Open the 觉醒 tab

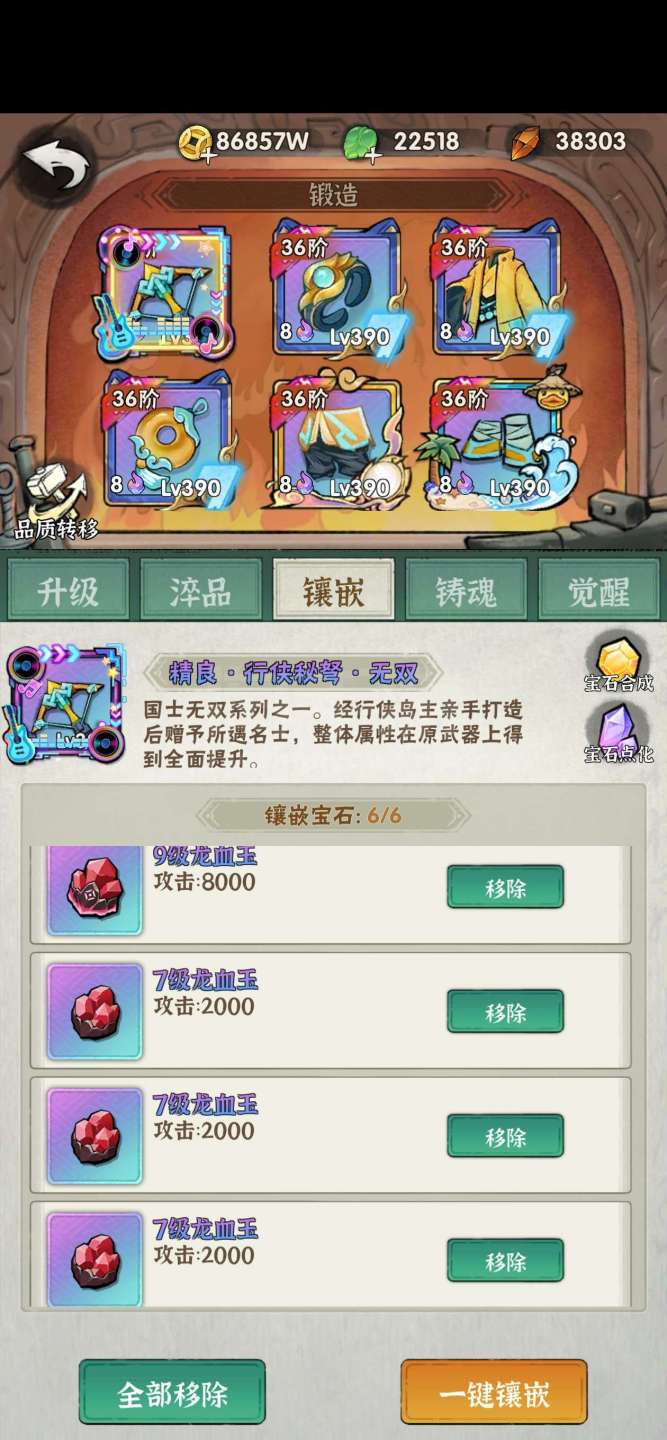pyautogui.click(x=599, y=592)
